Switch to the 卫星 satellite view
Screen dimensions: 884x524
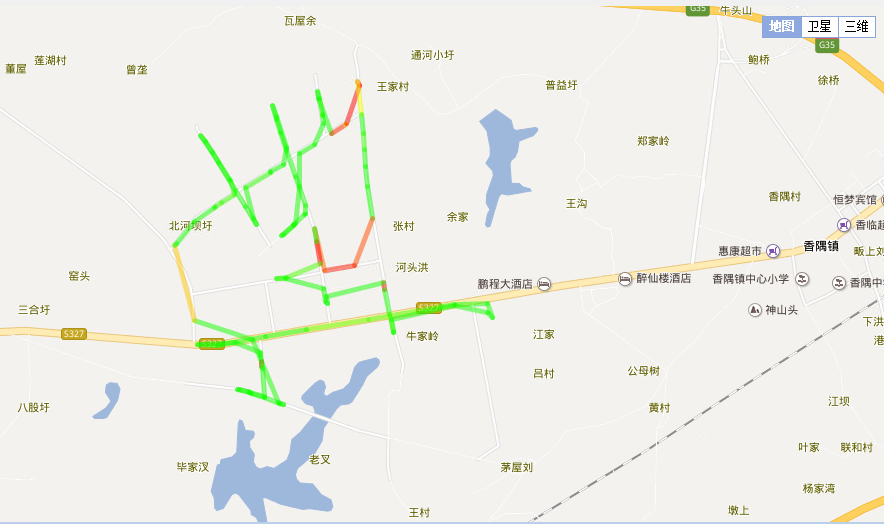(x=819, y=27)
